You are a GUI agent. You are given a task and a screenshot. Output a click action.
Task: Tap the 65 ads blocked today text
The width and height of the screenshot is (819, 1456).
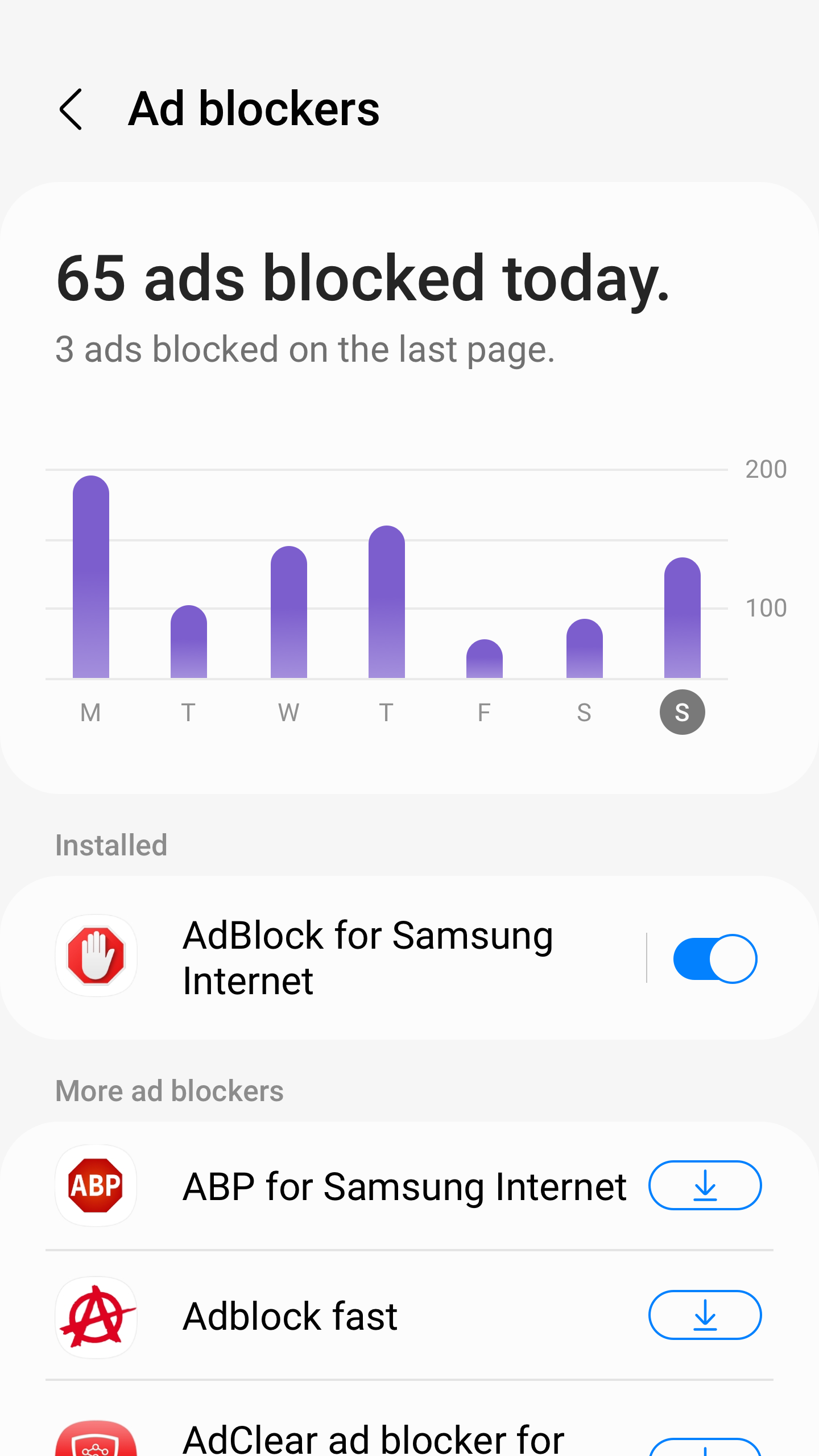pos(364,278)
